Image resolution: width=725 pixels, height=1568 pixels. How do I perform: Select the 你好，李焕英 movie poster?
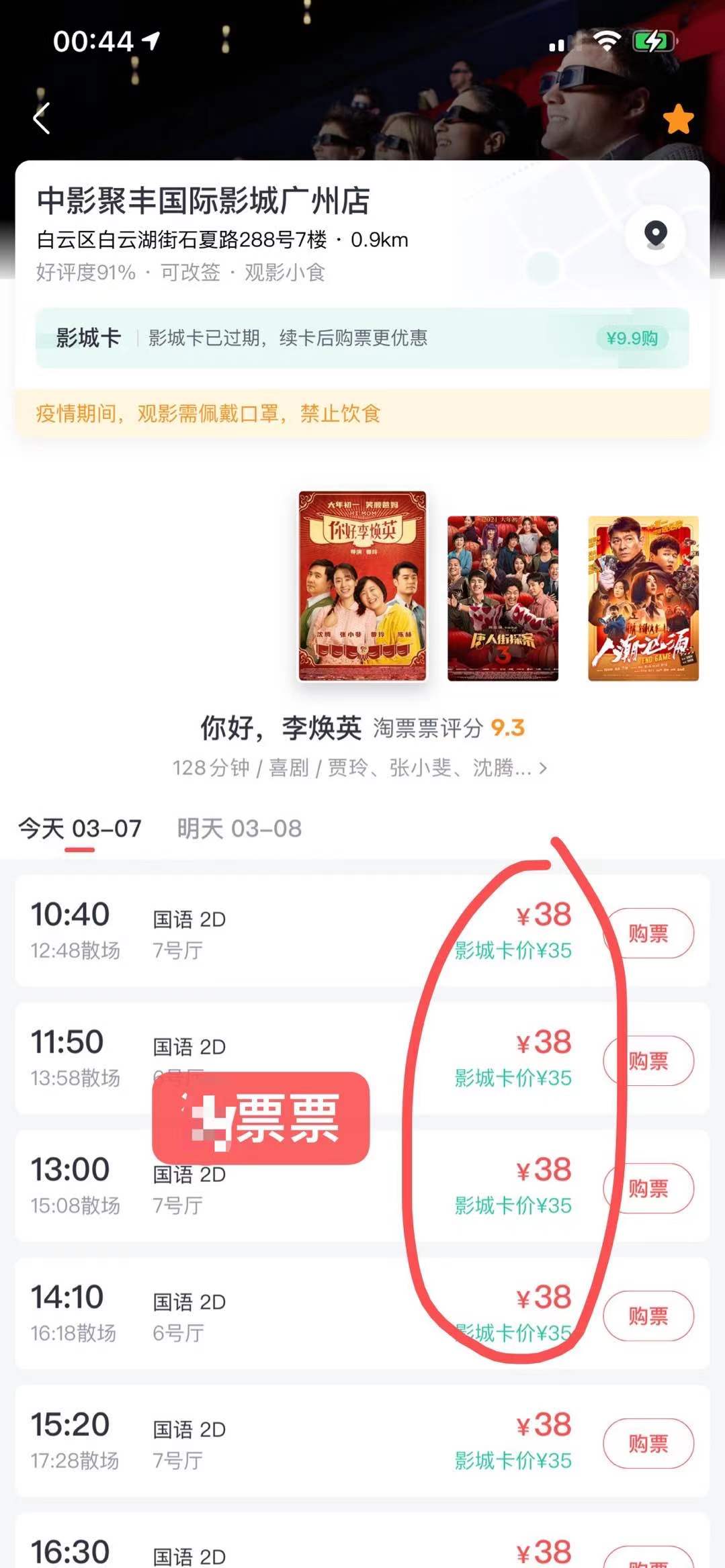pos(362,586)
